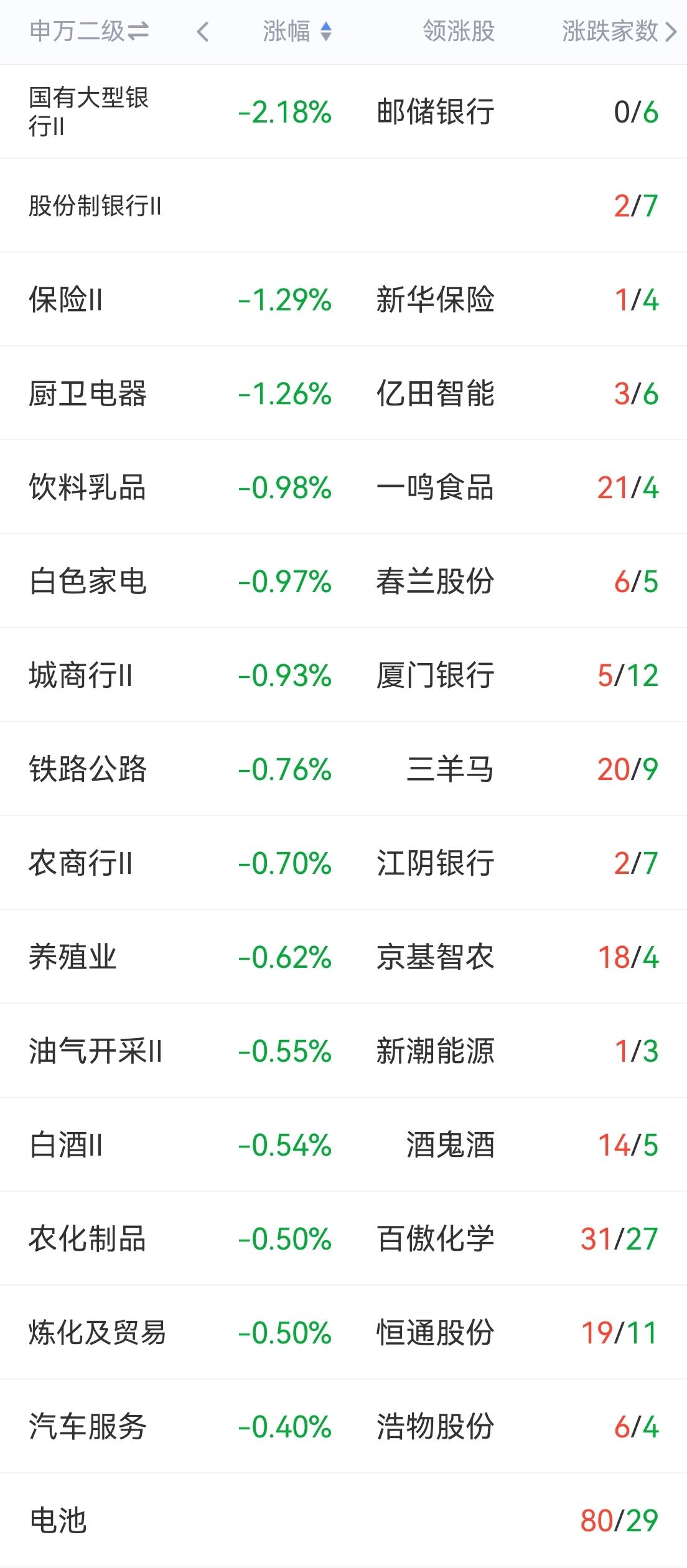Open the 饮料乳品 sector row
Viewport: 687px width, 1568px height.
343,487
